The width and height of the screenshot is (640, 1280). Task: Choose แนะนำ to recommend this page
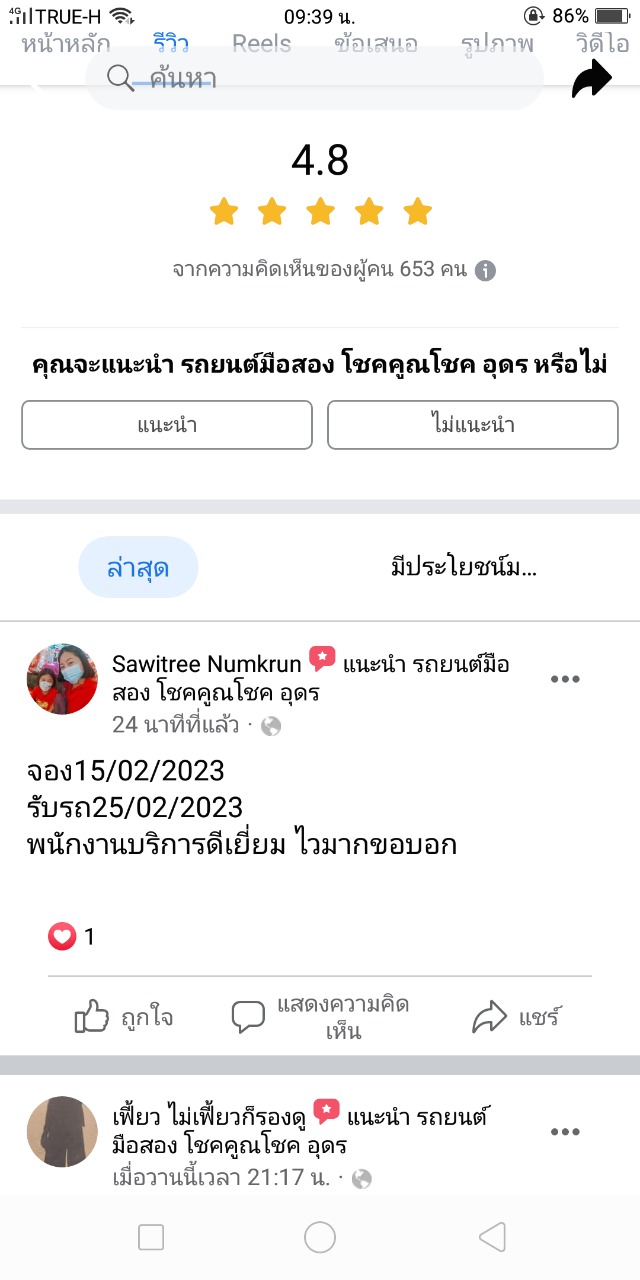167,425
